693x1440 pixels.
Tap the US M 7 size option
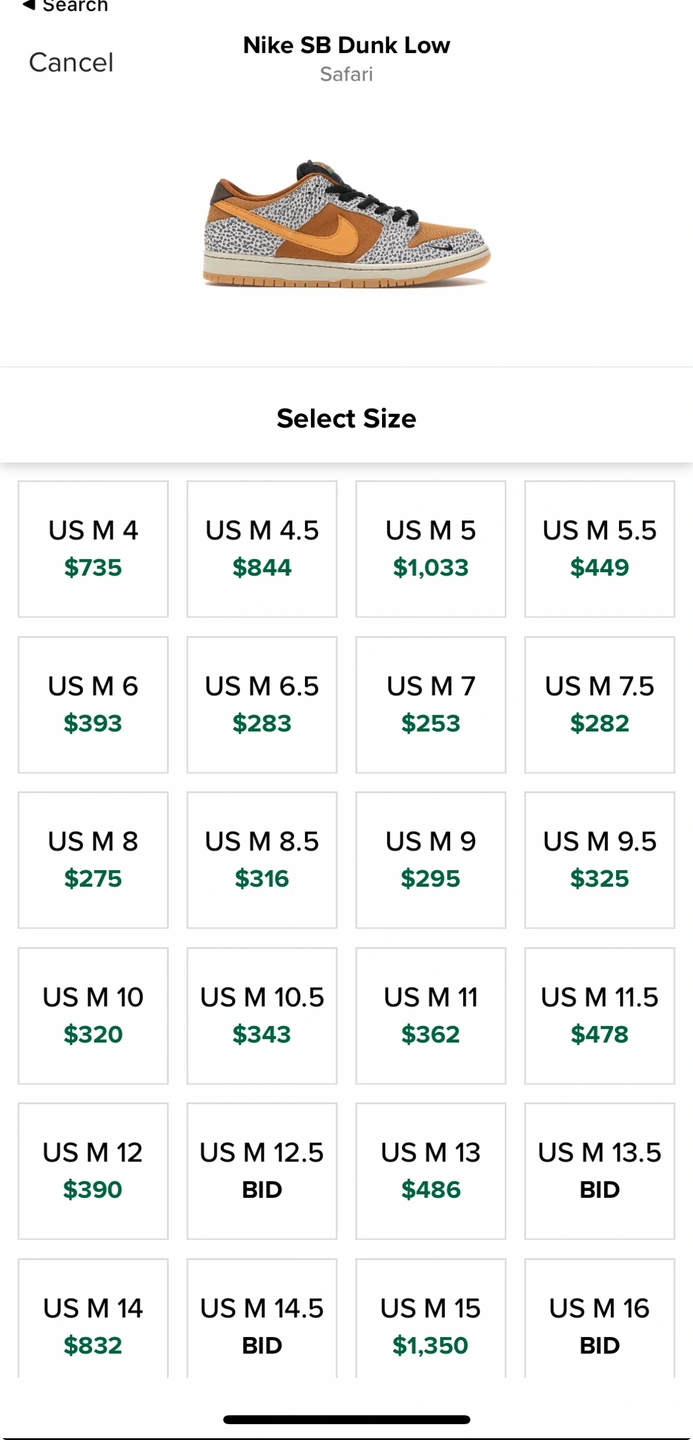click(431, 705)
